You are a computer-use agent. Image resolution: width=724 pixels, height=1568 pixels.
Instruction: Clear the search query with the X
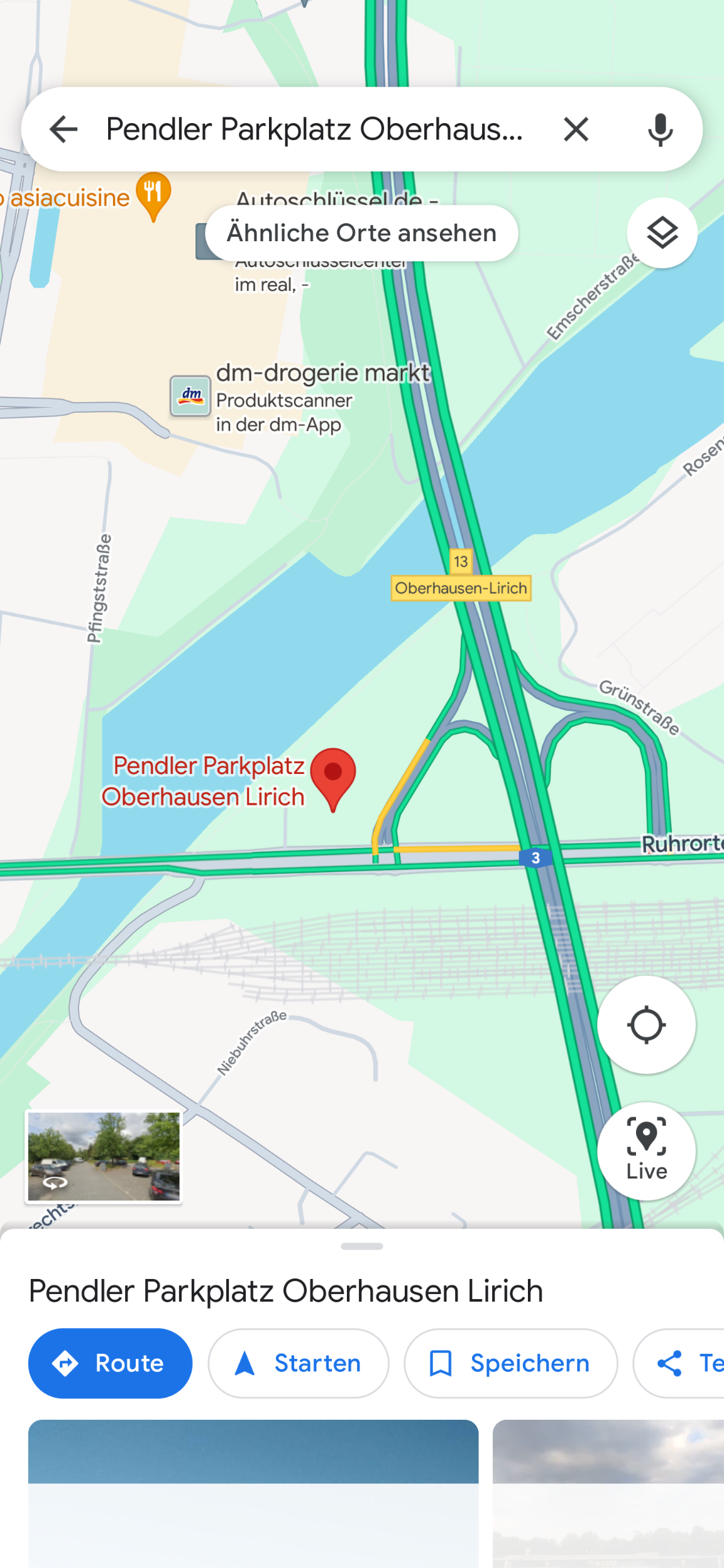pyautogui.click(x=576, y=129)
